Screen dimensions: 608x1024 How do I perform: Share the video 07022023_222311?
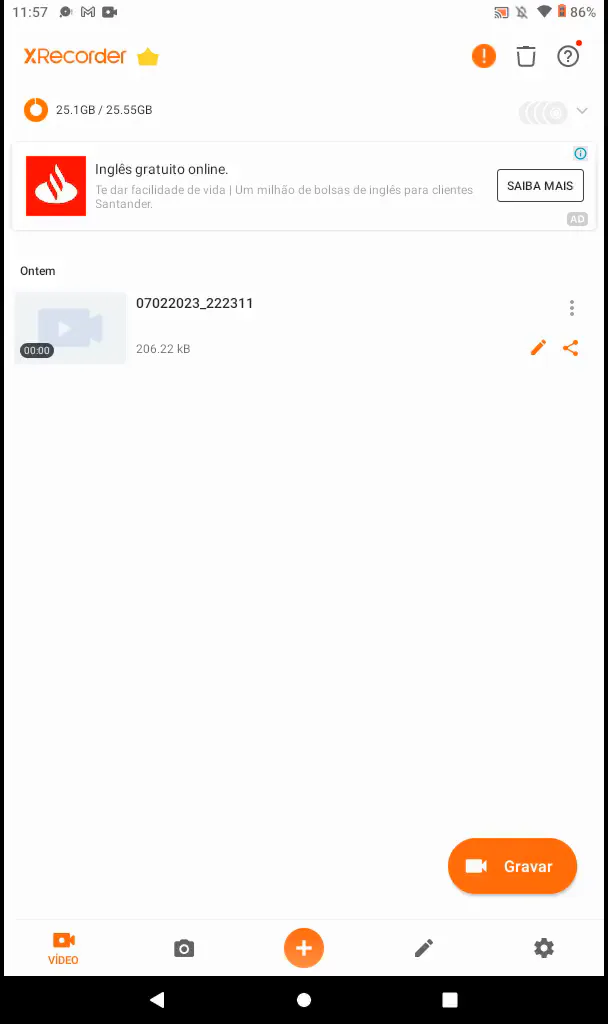(x=571, y=348)
